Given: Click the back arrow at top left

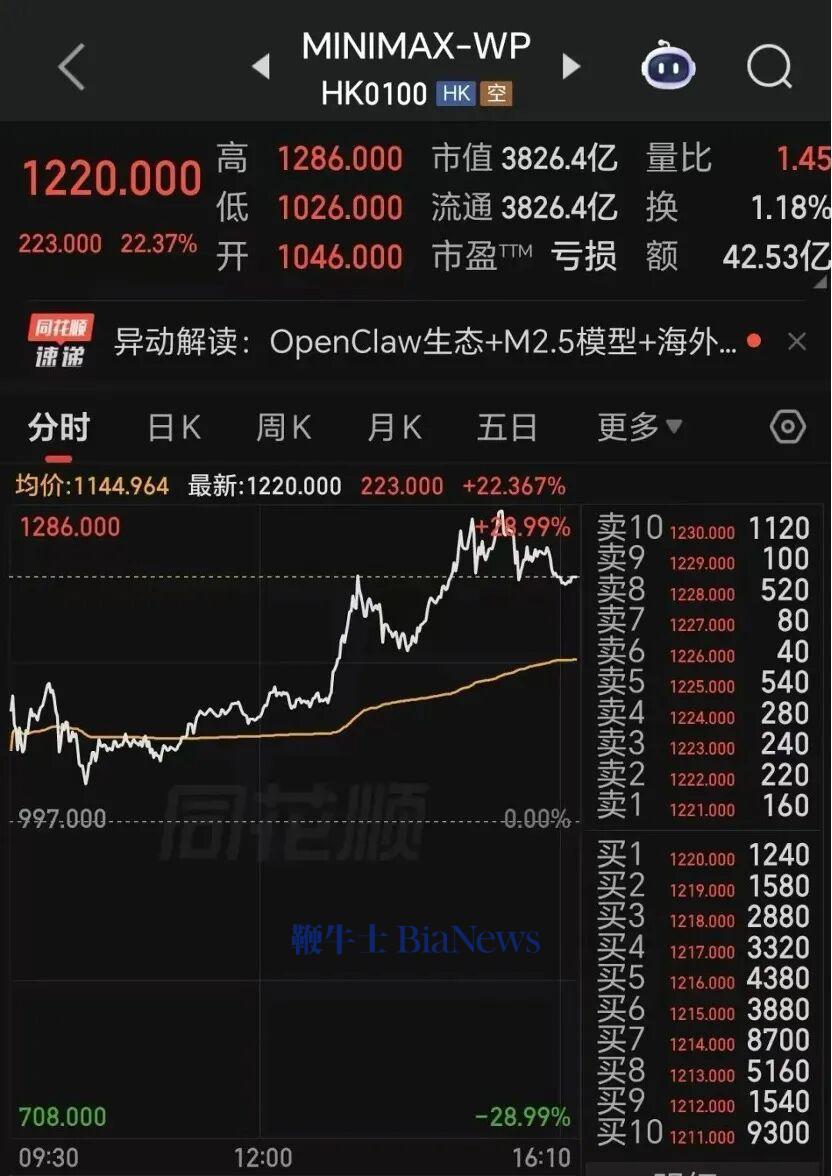Looking at the screenshot, I should coord(68,66).
